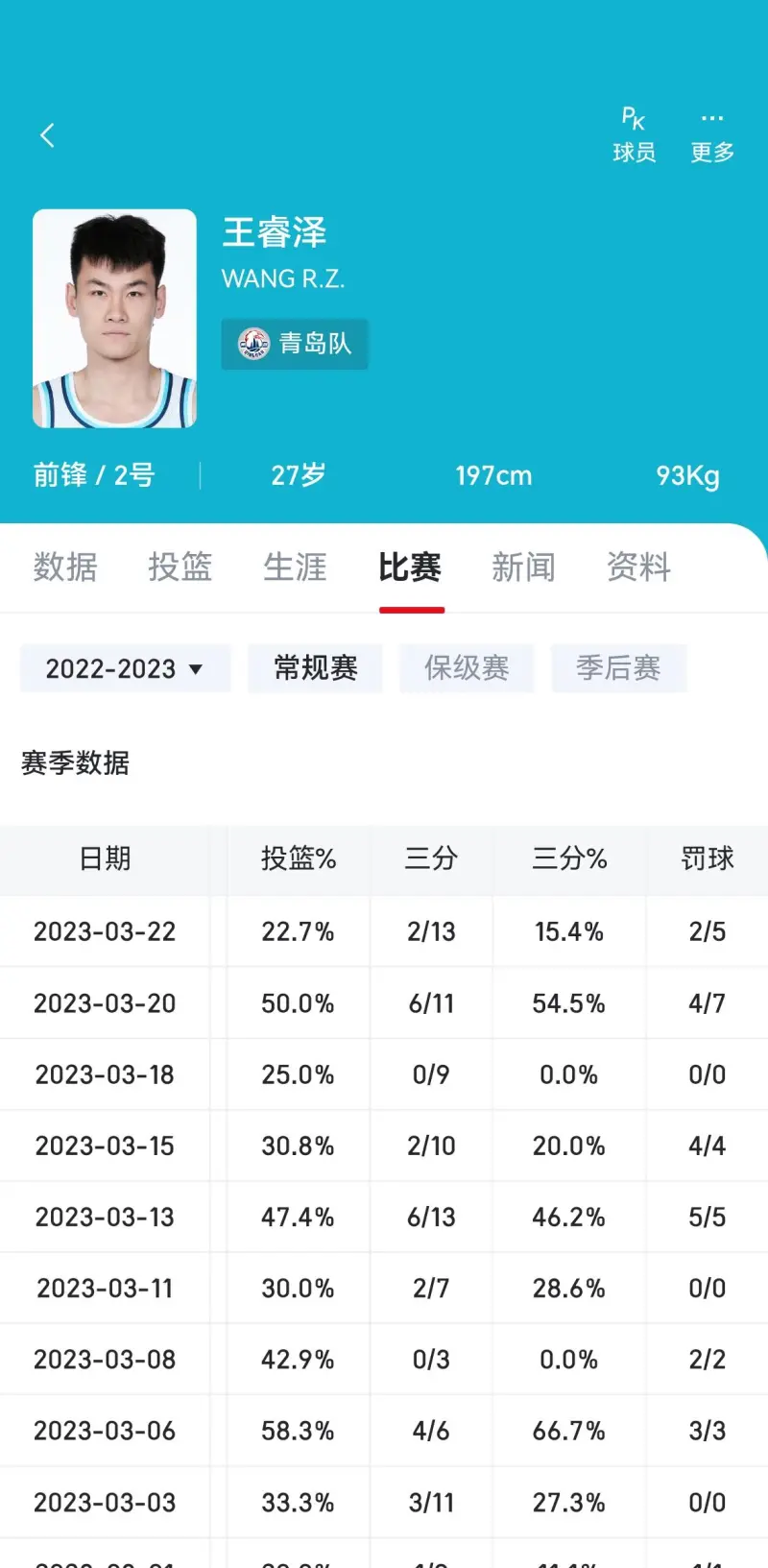Switch to the 资料 tab
Viewport: 768px width, 1568px height.
639,567
